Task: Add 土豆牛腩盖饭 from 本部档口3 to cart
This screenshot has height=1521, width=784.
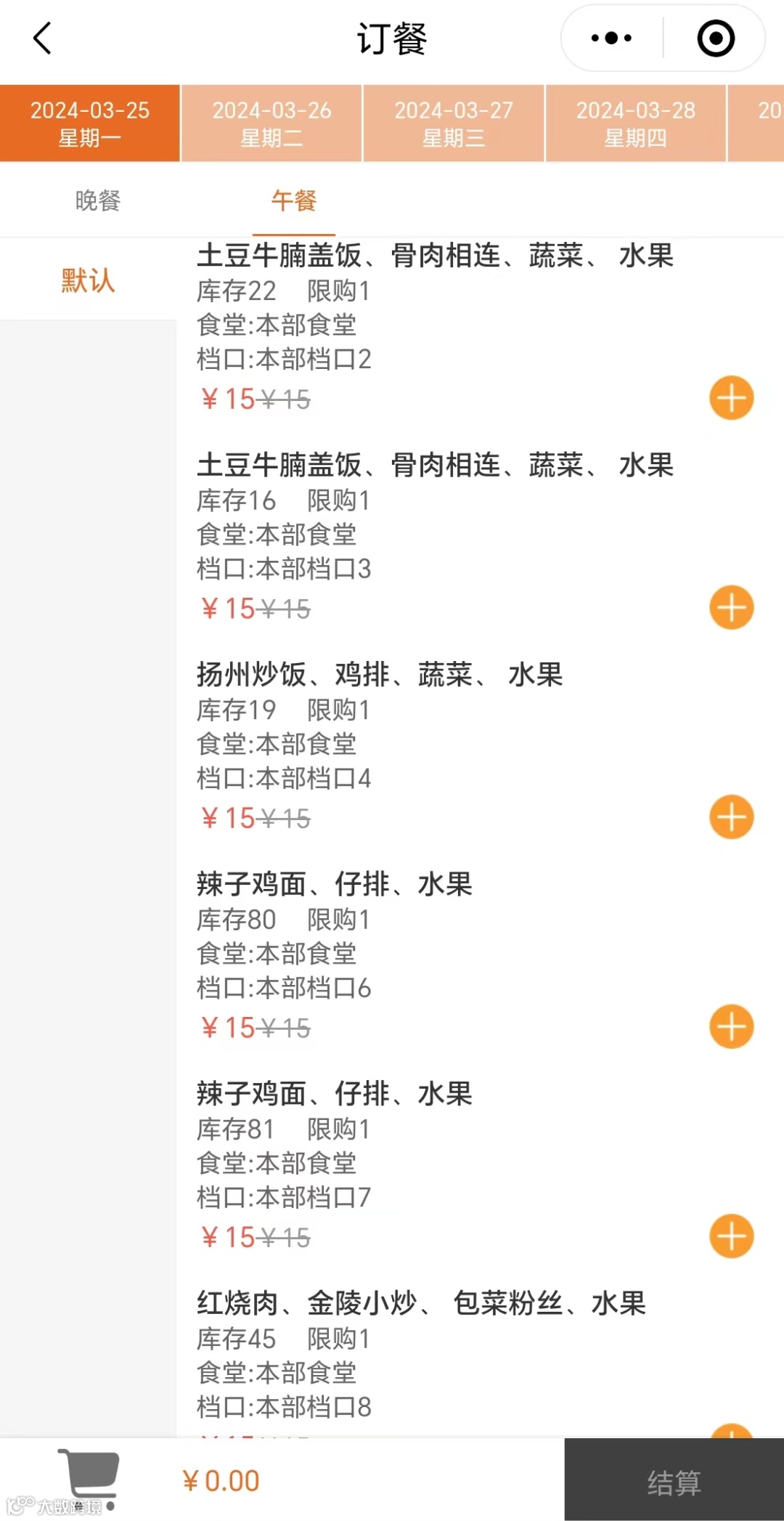Action: point(731,607)
